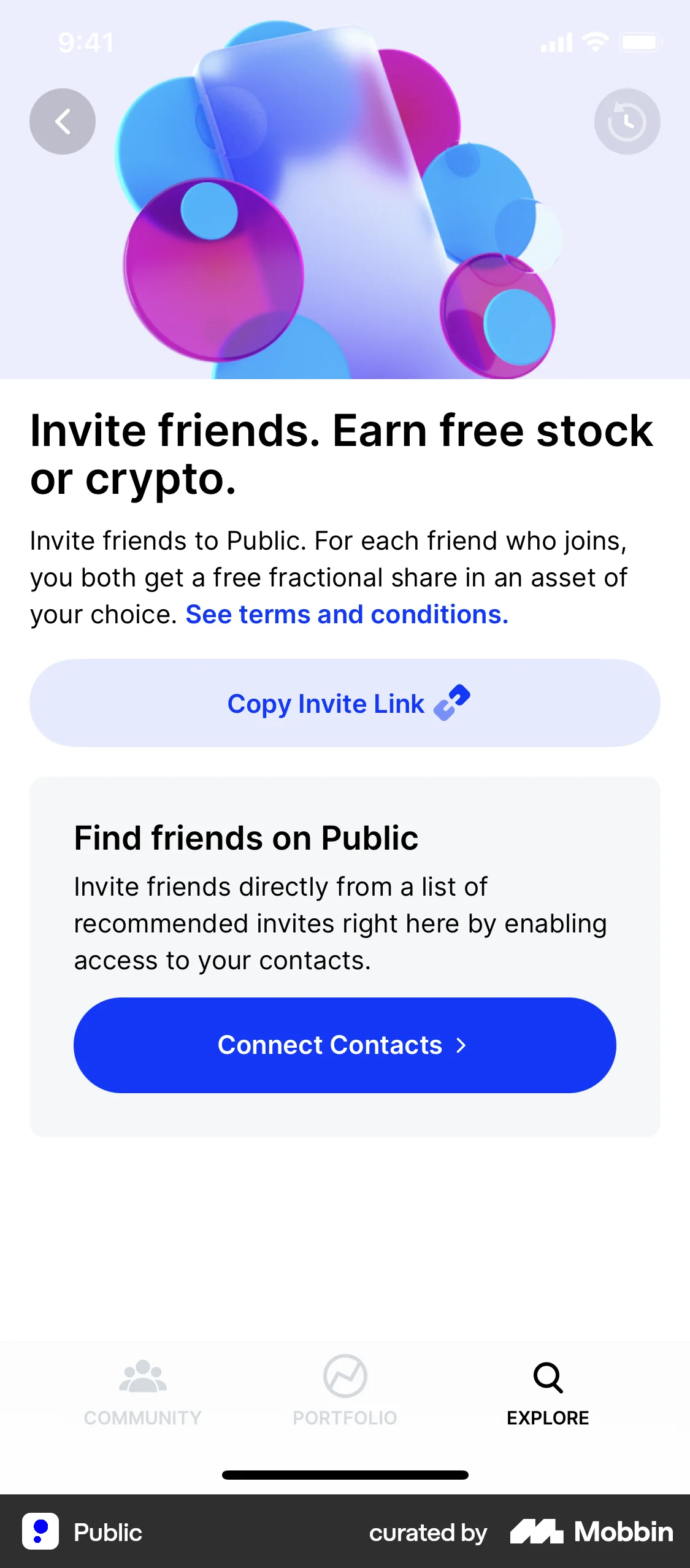The width and height of the screenshot is (690, 1568).
Task: Open the history clock icon at top right
Action: coord(627,121)
